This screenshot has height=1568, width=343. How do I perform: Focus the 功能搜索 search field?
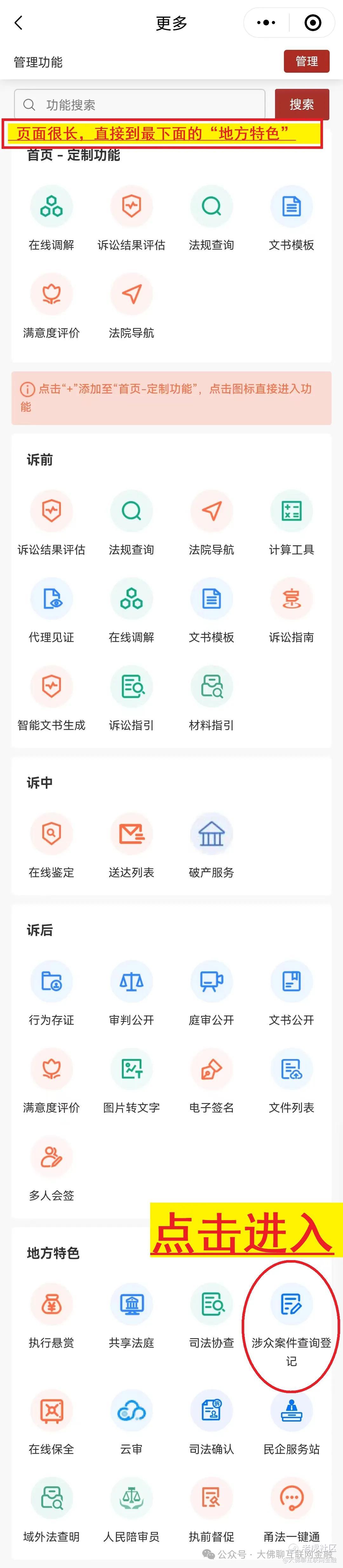coord(139,105)
